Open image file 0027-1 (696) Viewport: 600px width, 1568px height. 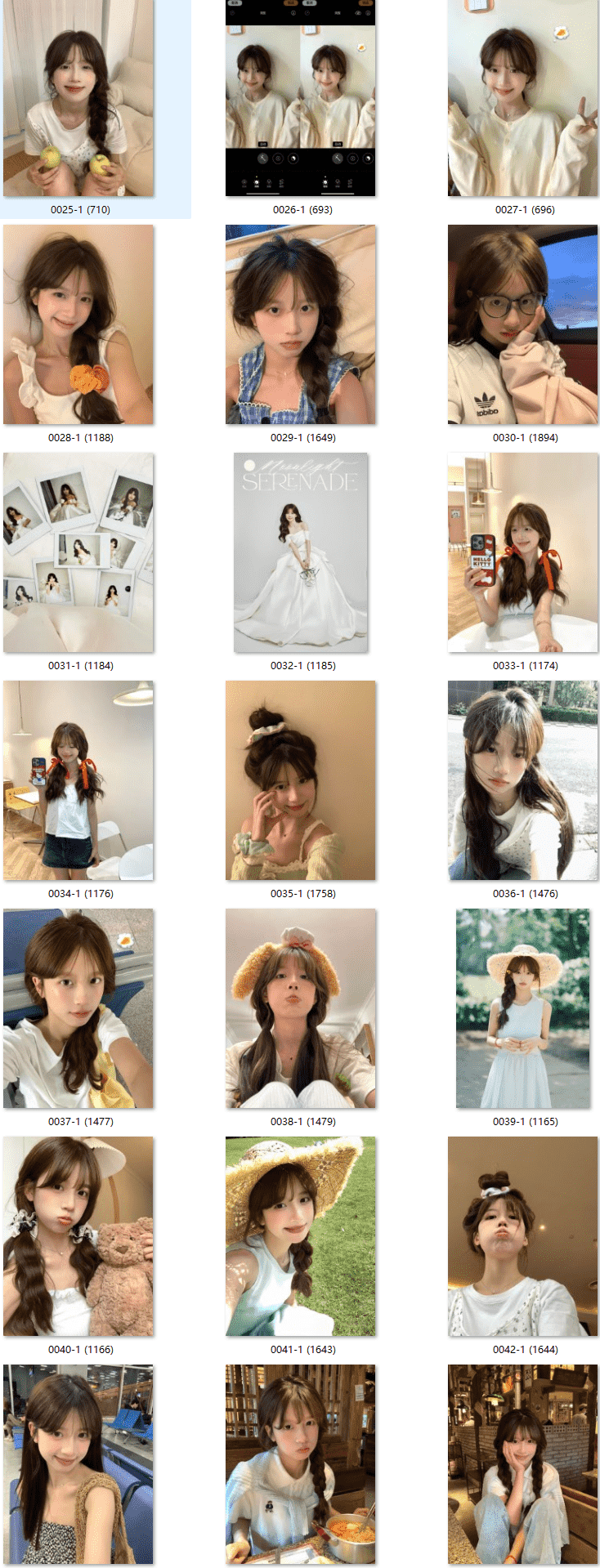click(523, 98)
